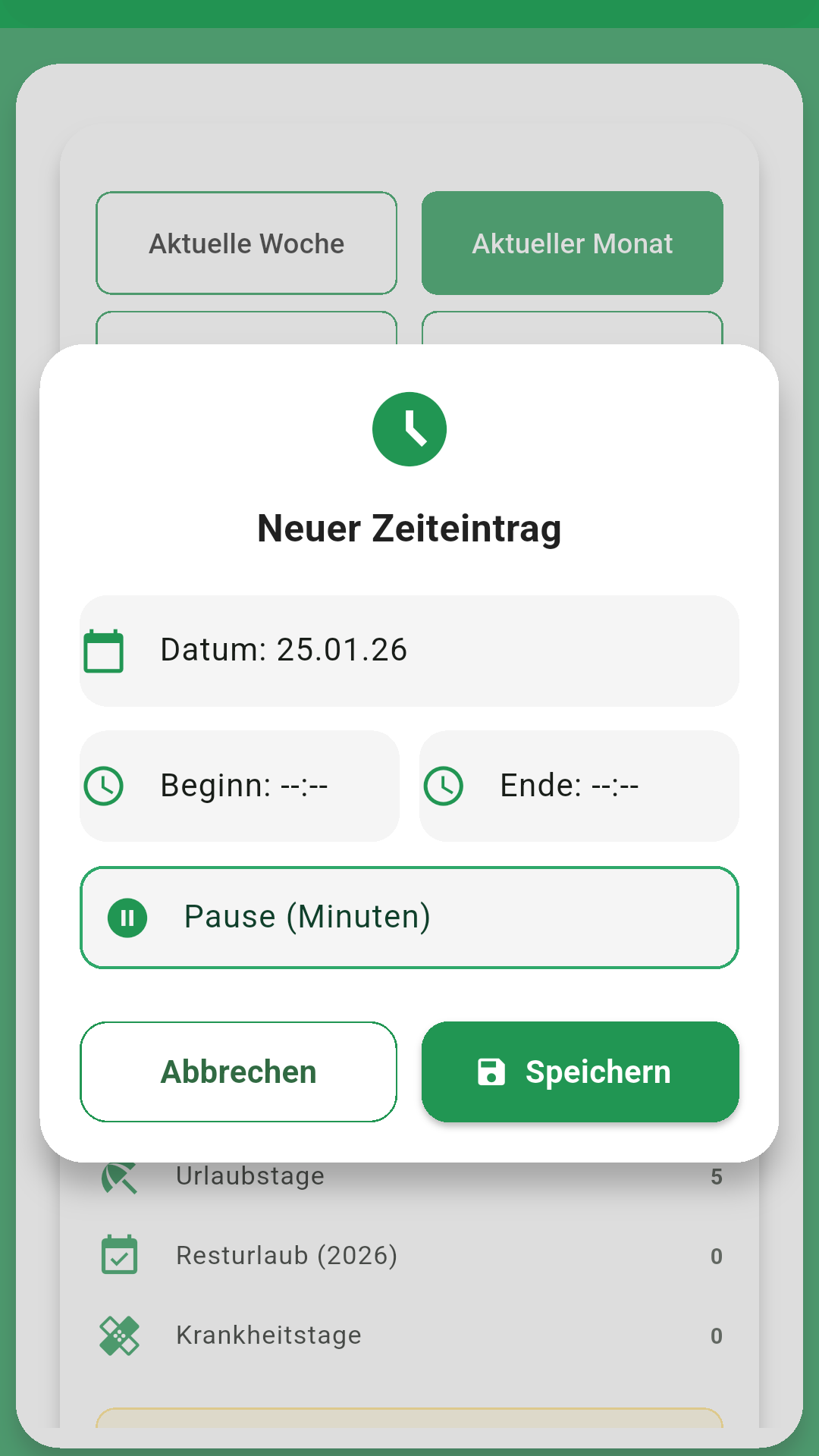Click the floppy disk icon on Speichern
The height and width of the screenshot is (1456, 819).
coord(490,1071)
